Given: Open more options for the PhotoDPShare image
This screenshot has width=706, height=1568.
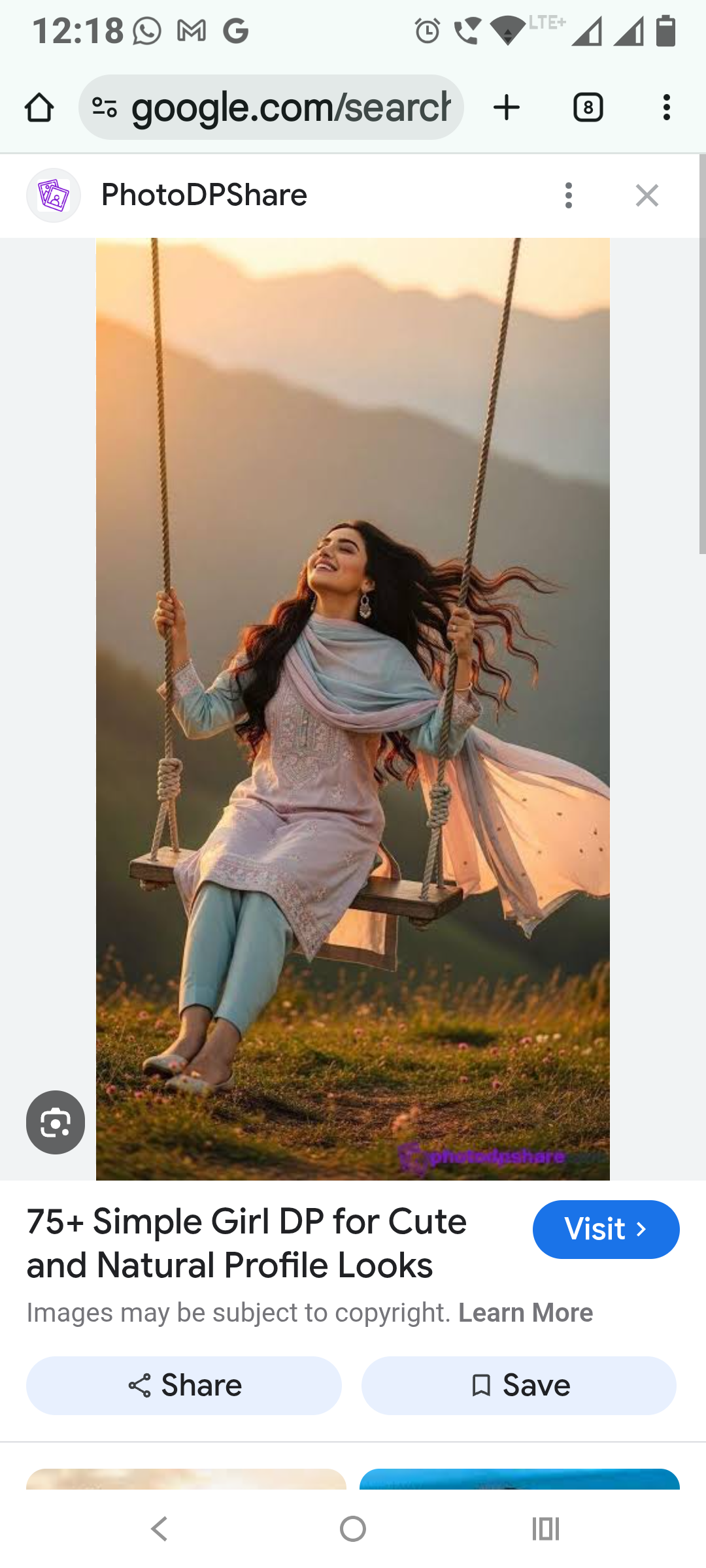Looking at the screenshot, I should click(x=569, y=195).
